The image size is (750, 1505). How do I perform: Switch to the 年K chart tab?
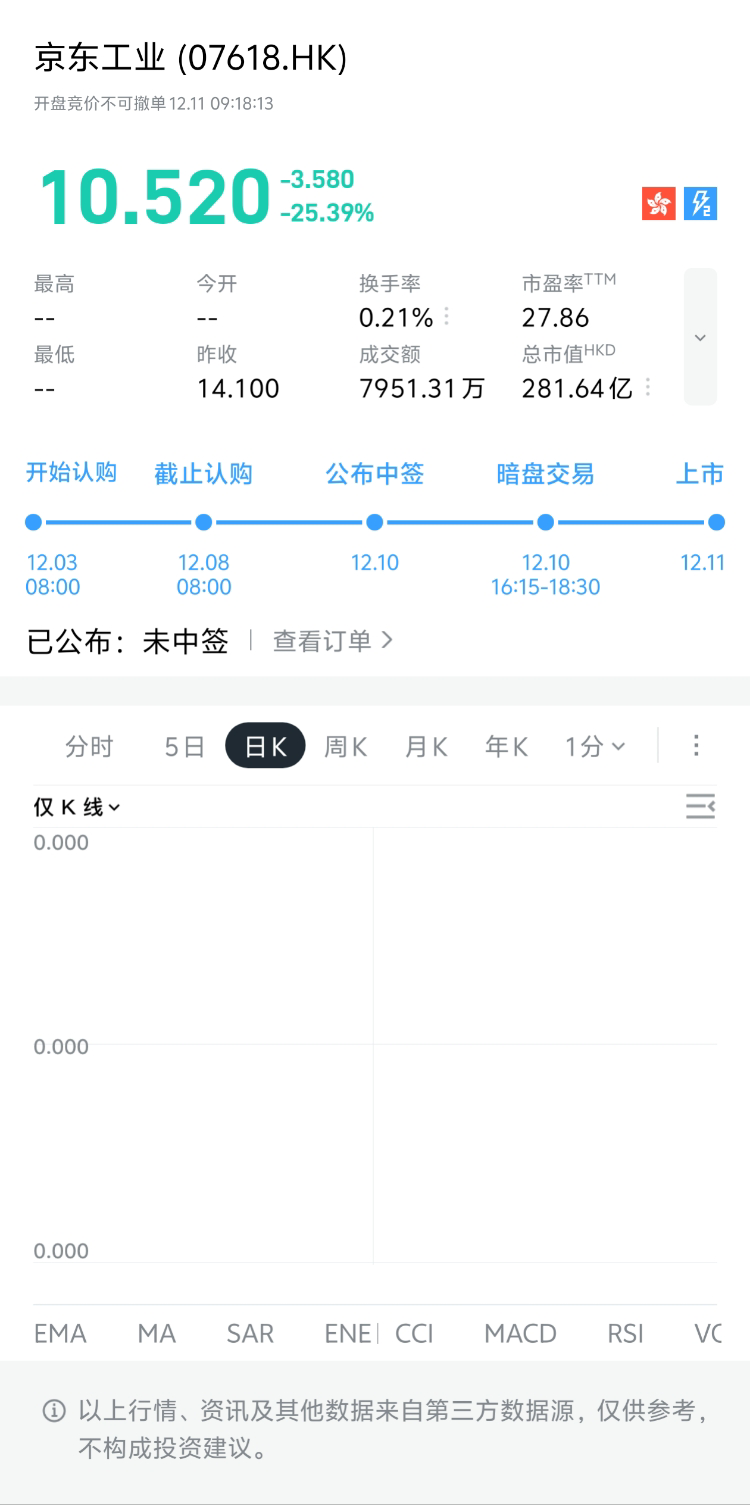(506, 746)
